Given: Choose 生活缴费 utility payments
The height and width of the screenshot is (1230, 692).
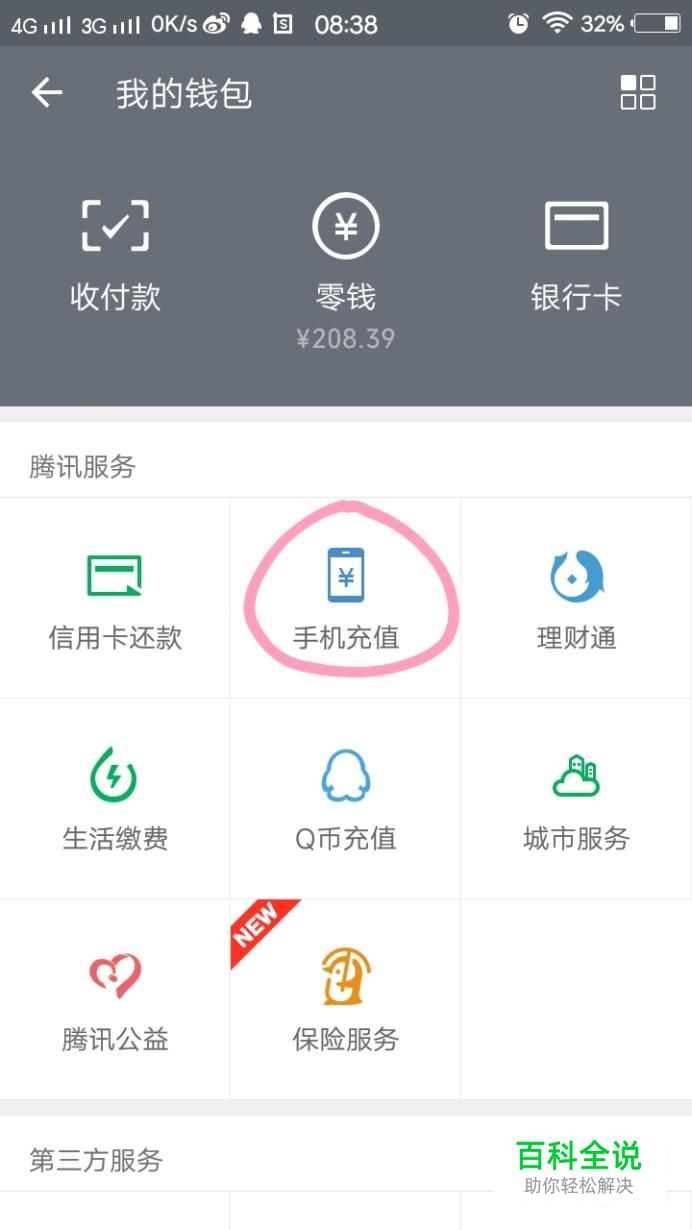Looking at the screenshot, I should coord(115,799).
